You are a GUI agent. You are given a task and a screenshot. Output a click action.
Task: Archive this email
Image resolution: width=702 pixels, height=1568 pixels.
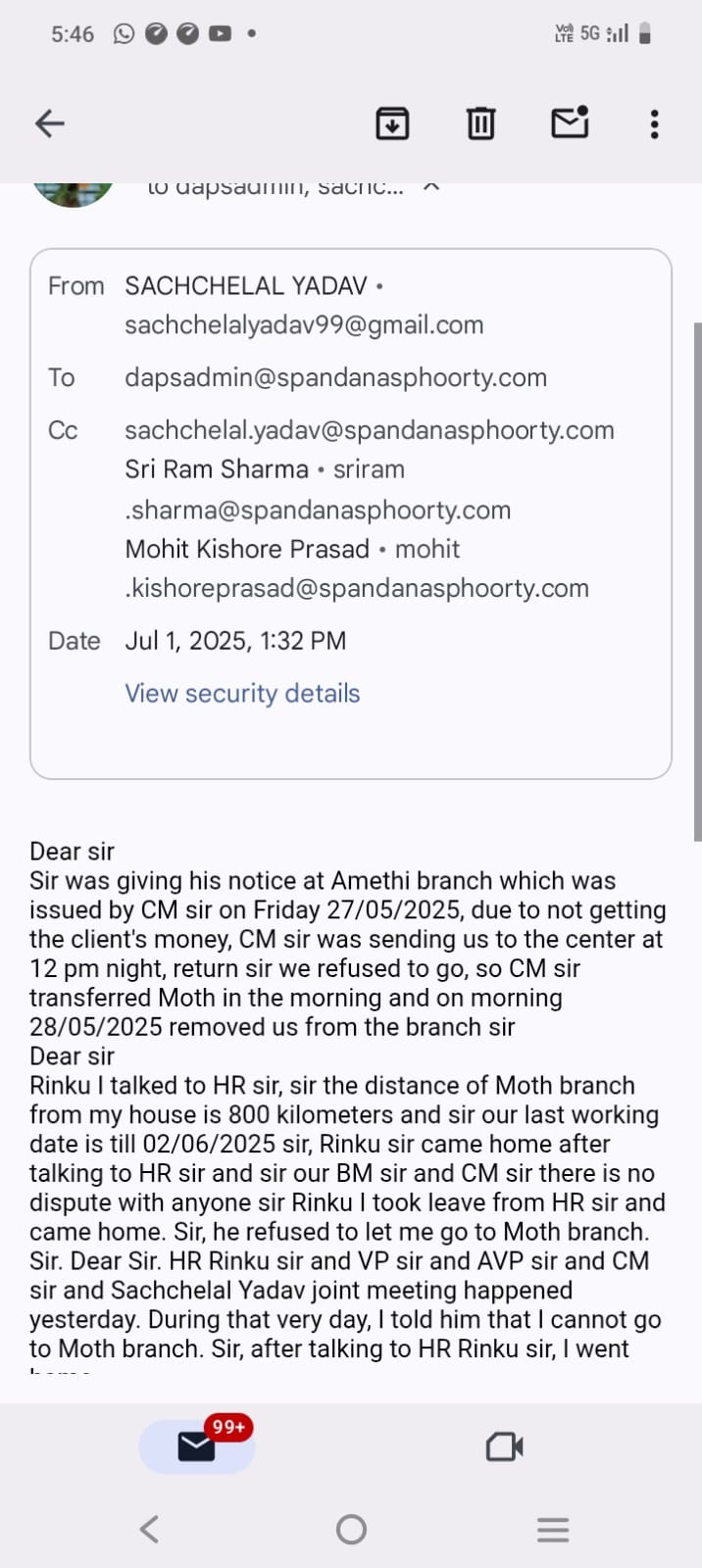[x=392, y=123]
